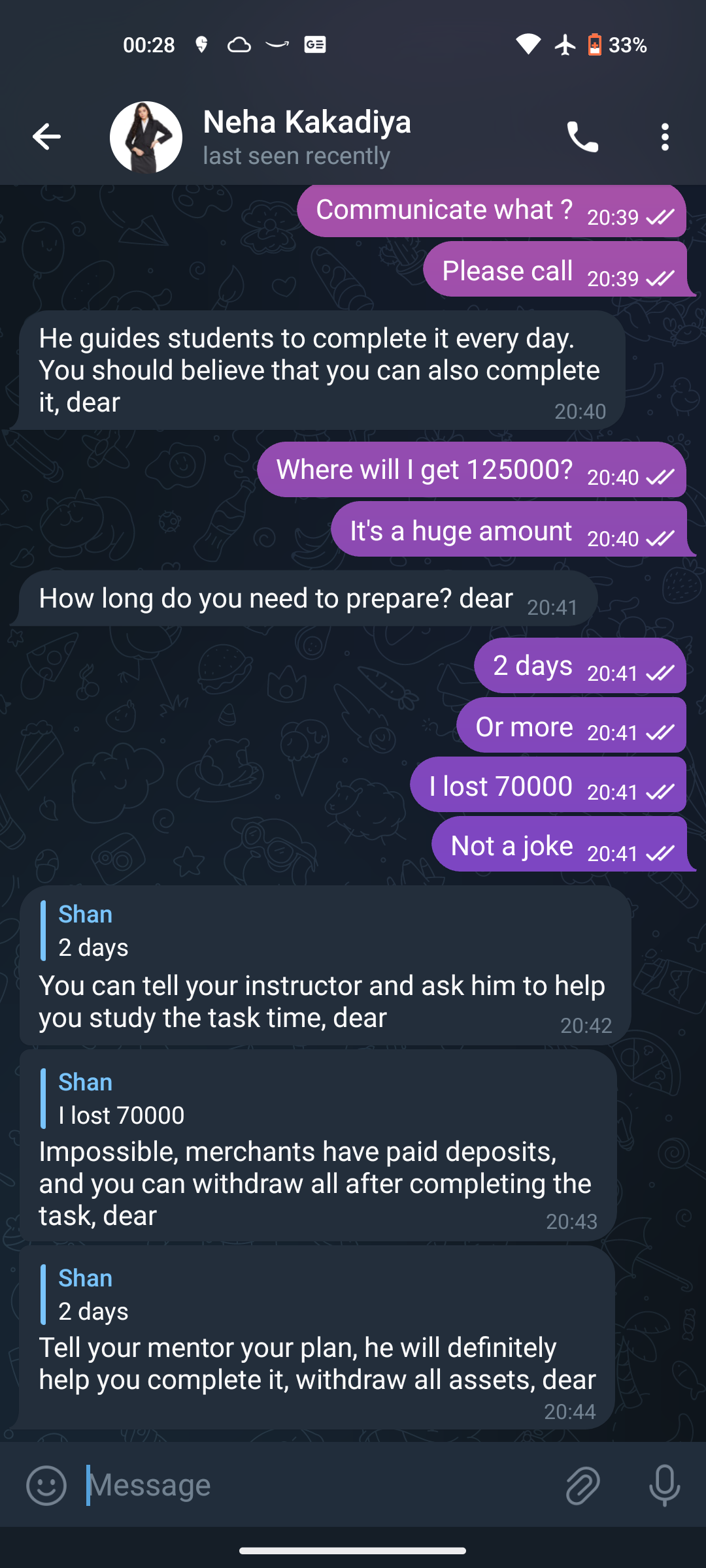Start a voice call with Neha Kakadiya
This screenshot has height=1568, width=706.
[582, 137]
